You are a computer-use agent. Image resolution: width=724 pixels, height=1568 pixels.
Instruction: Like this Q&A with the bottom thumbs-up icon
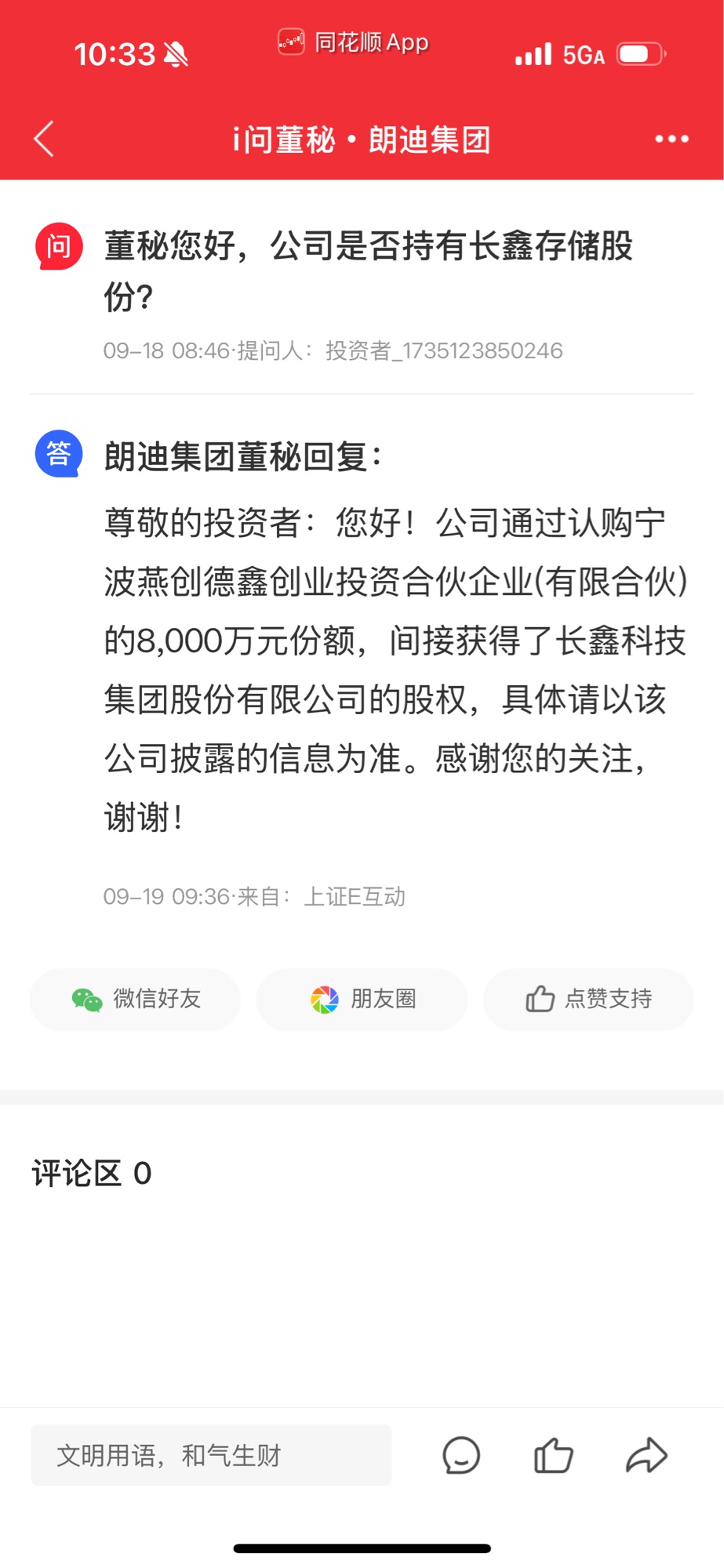click(554, 1455)
